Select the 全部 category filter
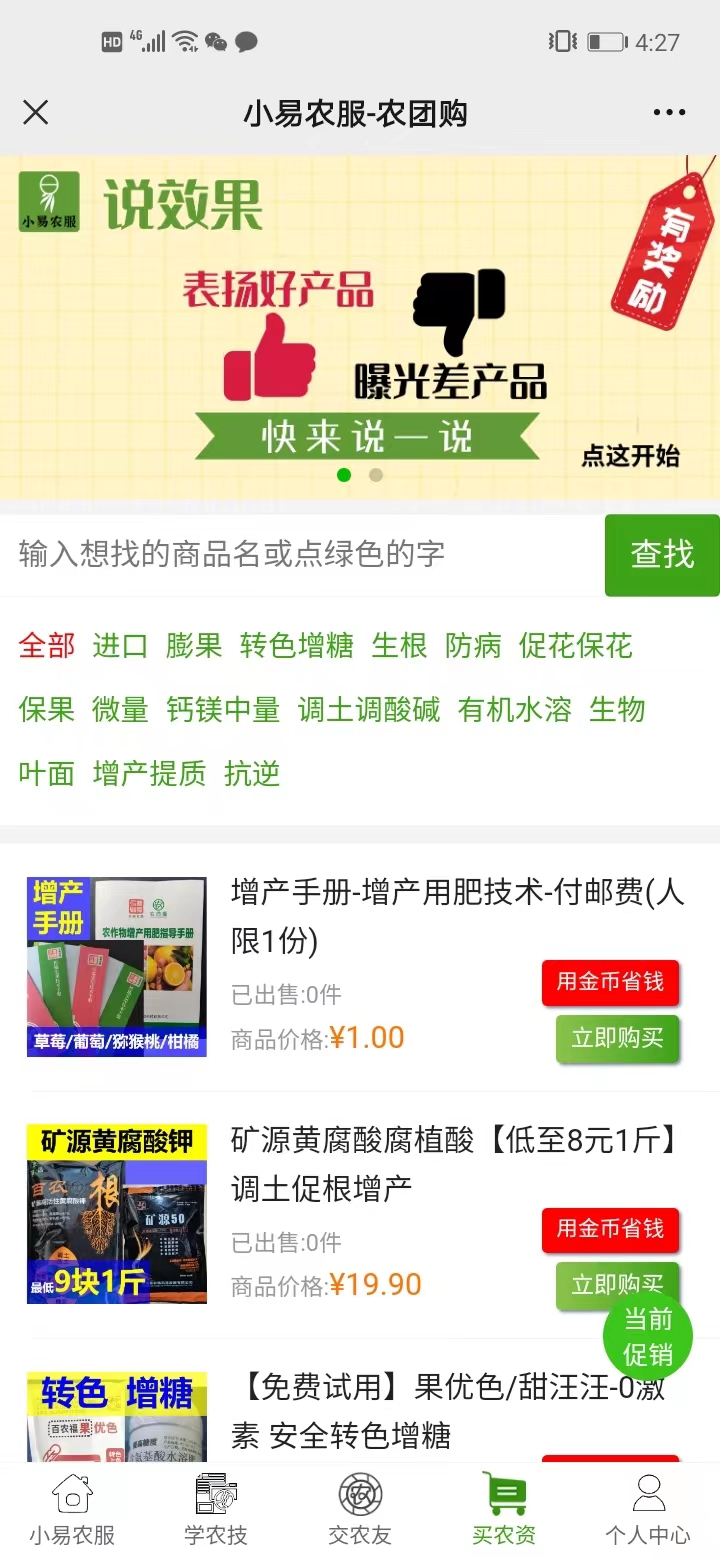This screenshot has width=720, height=1560. point(46,646)
